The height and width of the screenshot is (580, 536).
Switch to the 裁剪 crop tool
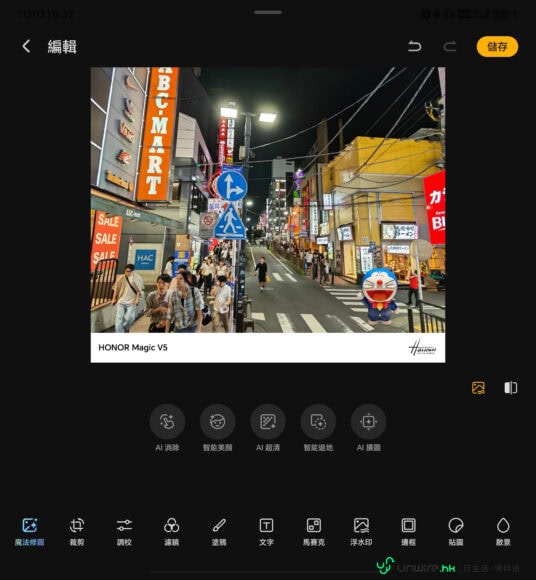[x=77, y=532]
